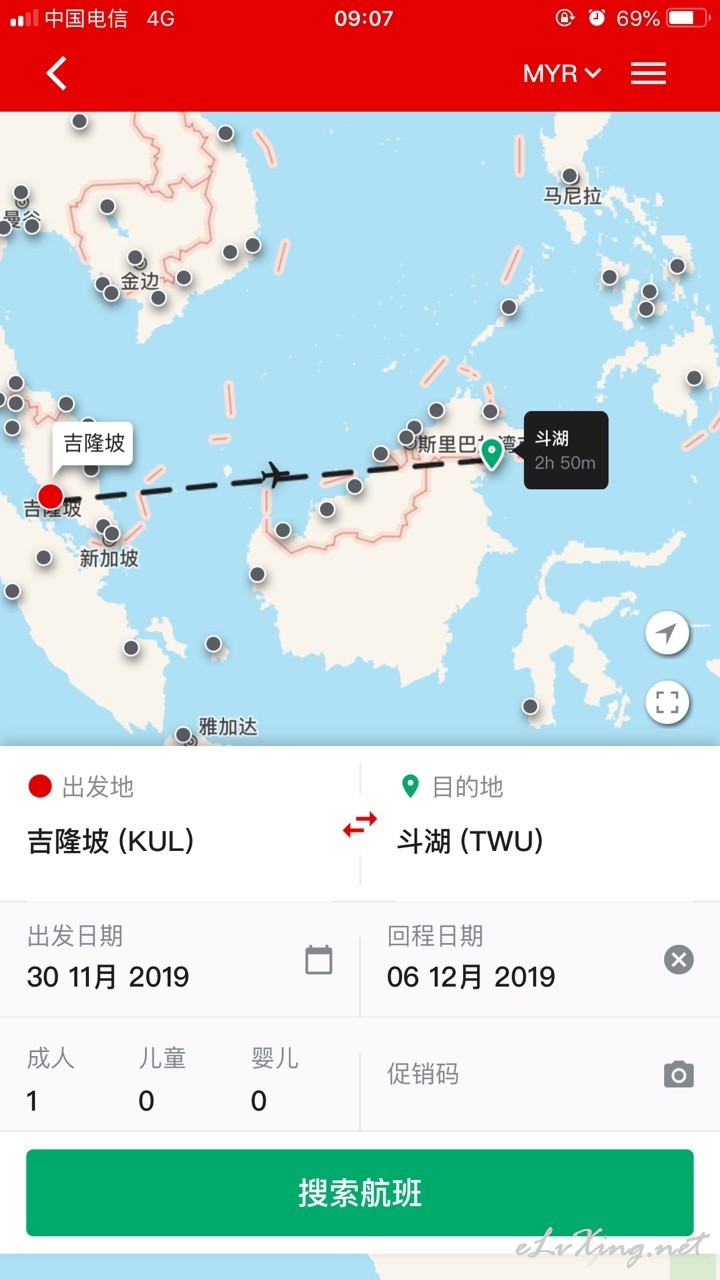Select the 斗湖 destination pin on map
720x1280 pixels.
click(x=491, y=453)
